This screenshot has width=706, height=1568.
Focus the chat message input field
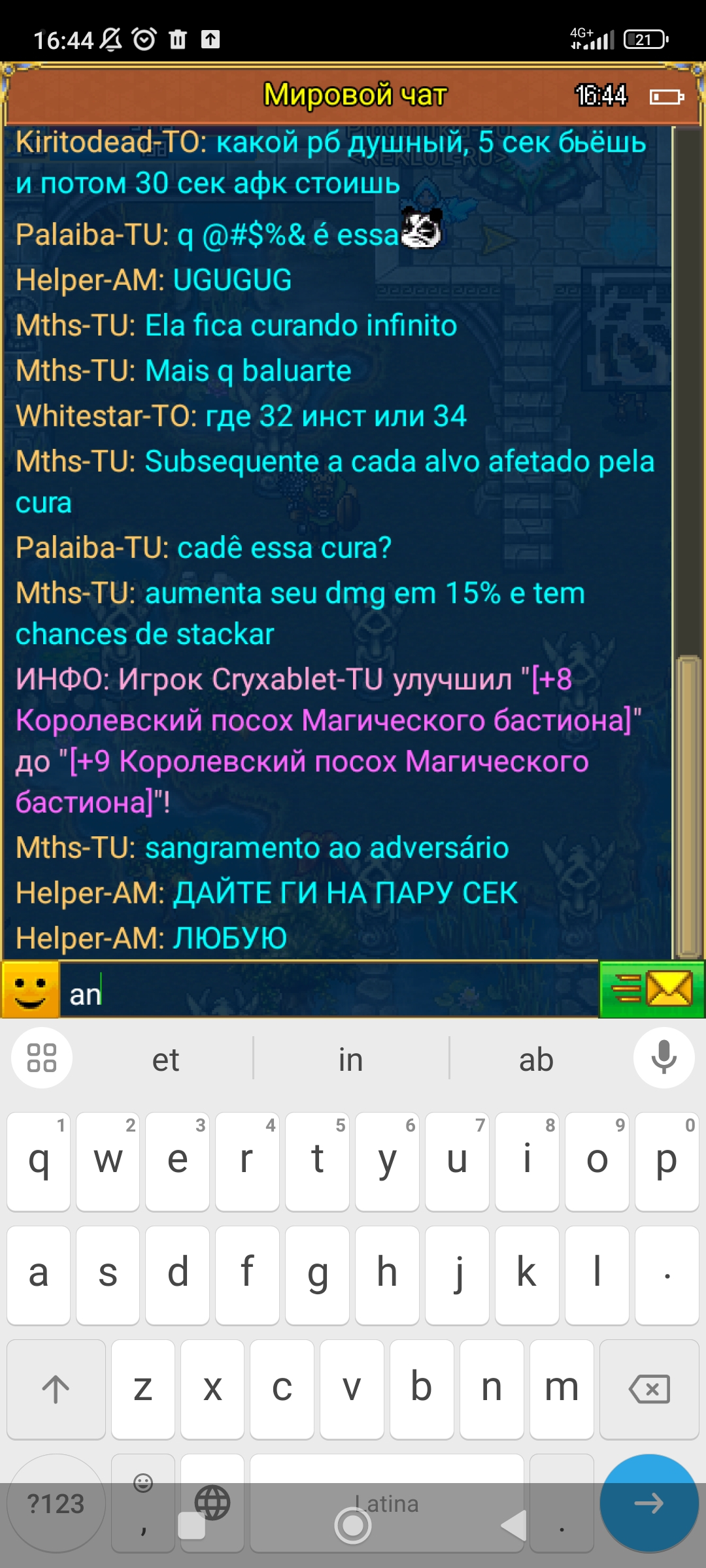pos(329,990)
